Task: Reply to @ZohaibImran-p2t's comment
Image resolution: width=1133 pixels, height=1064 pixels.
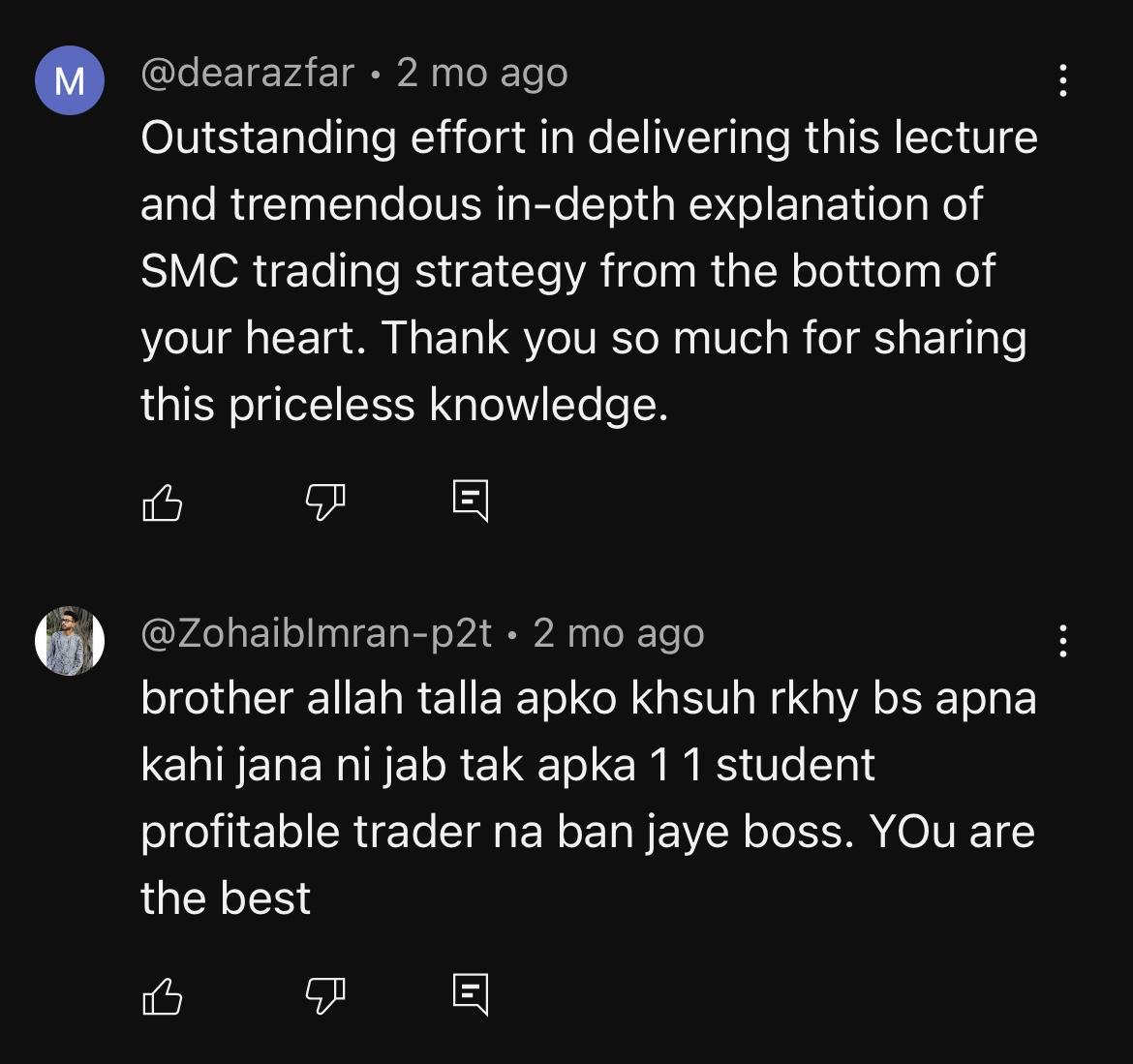Action: coord(471,993)
